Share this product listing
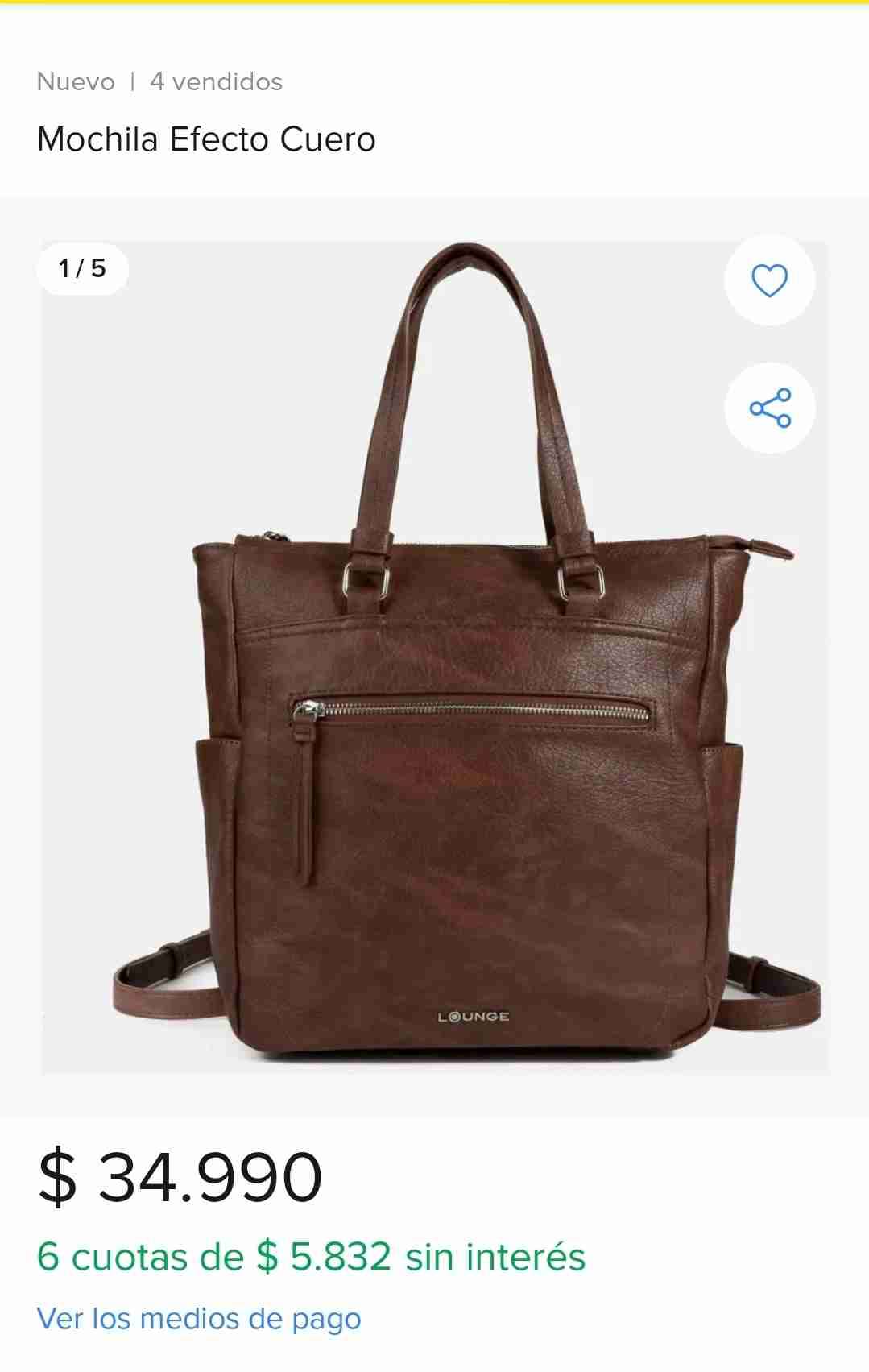Screen dimensions: 869x1372 (769, 408)
